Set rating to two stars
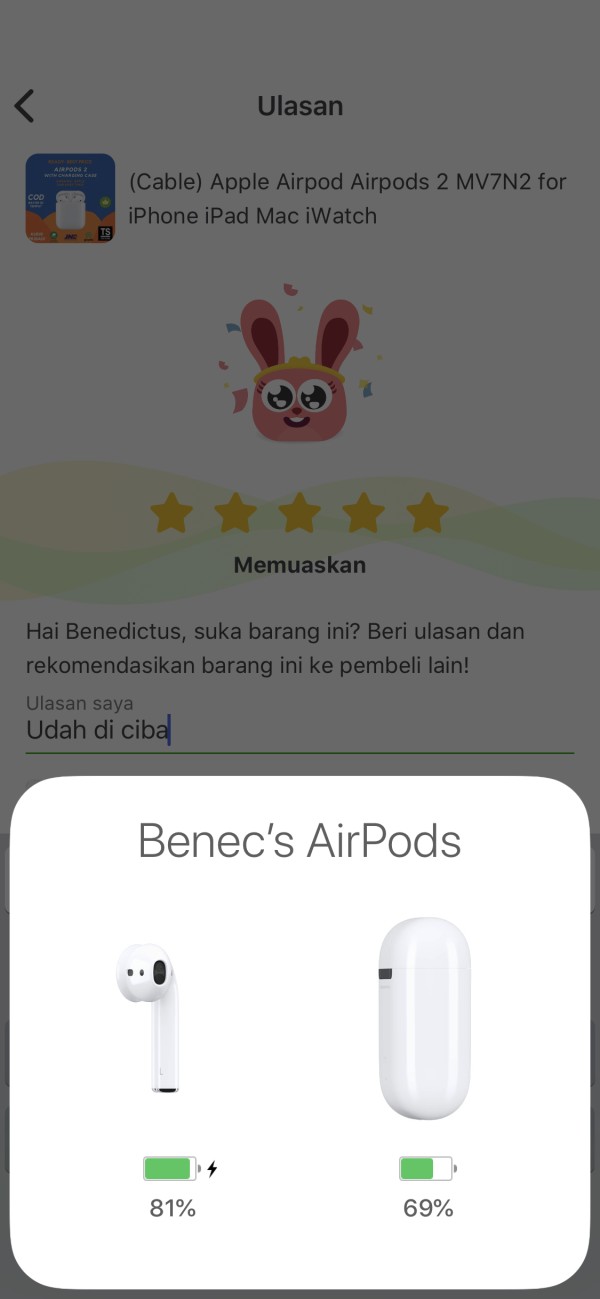The height and width of the screenshot is (1299, 600). tap(236, 514)
